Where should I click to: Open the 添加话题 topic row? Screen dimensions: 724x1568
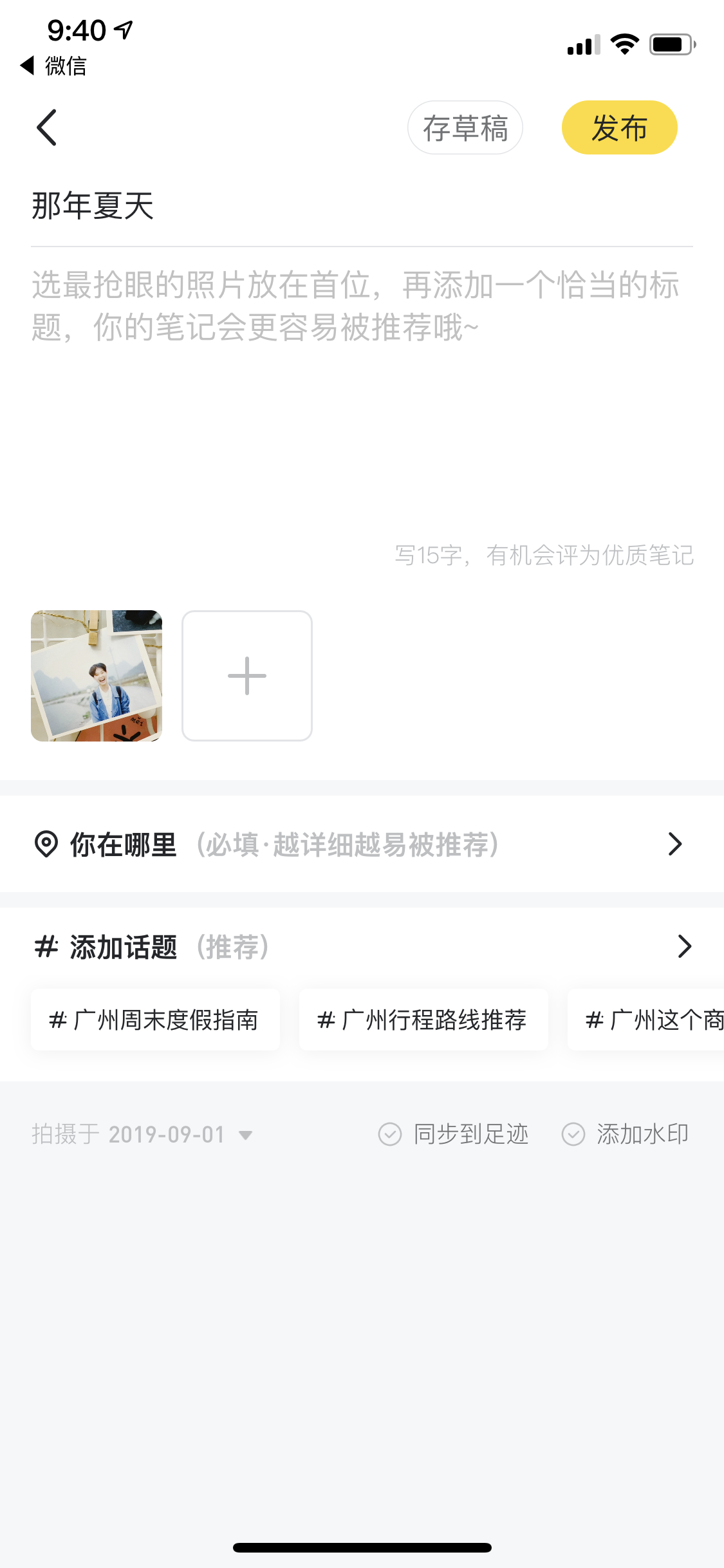[x=362, y=947]
